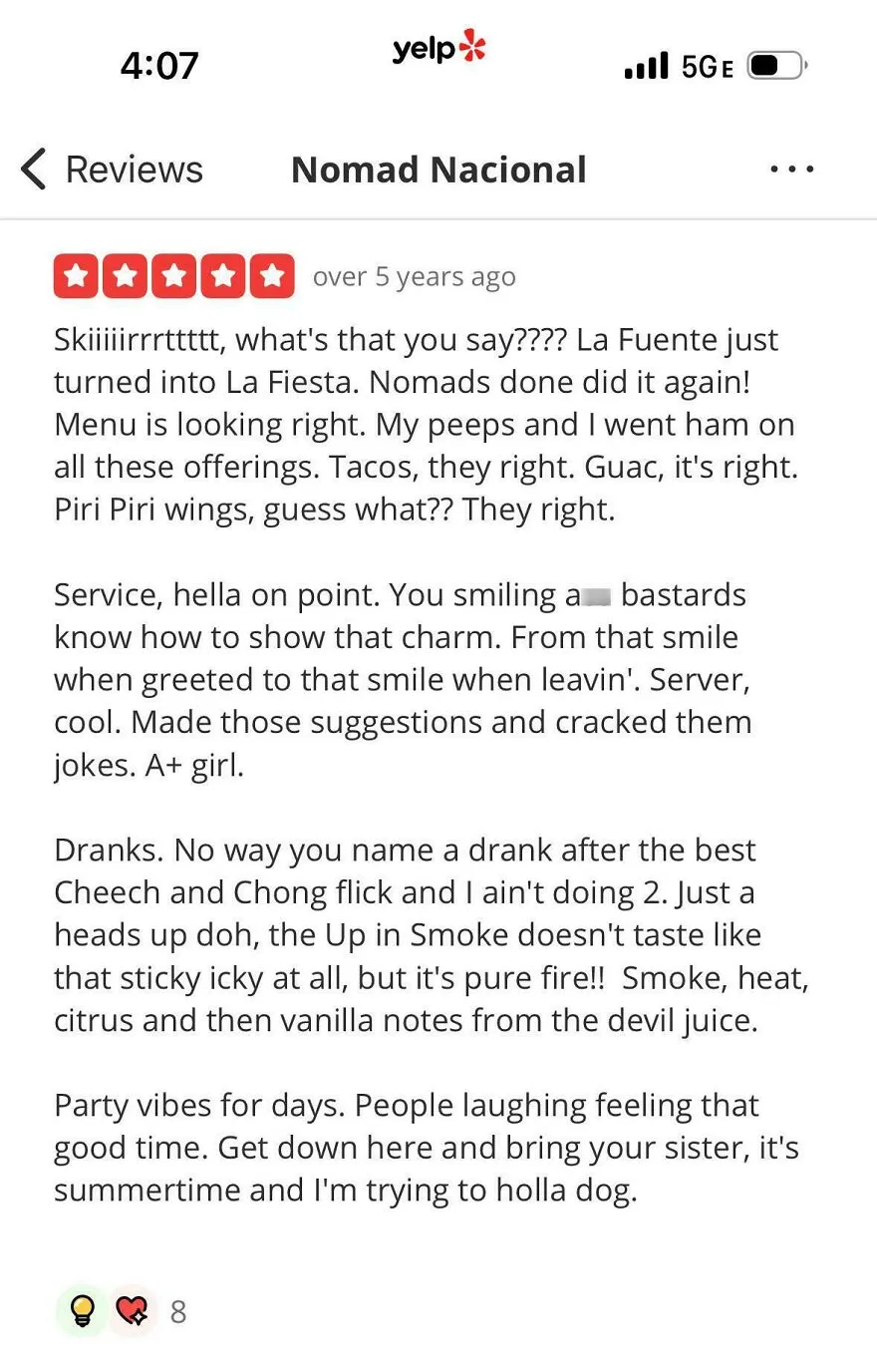Tap the heart reaction icon
This screenshot has height=1372, width=877.
[132, 1310]
